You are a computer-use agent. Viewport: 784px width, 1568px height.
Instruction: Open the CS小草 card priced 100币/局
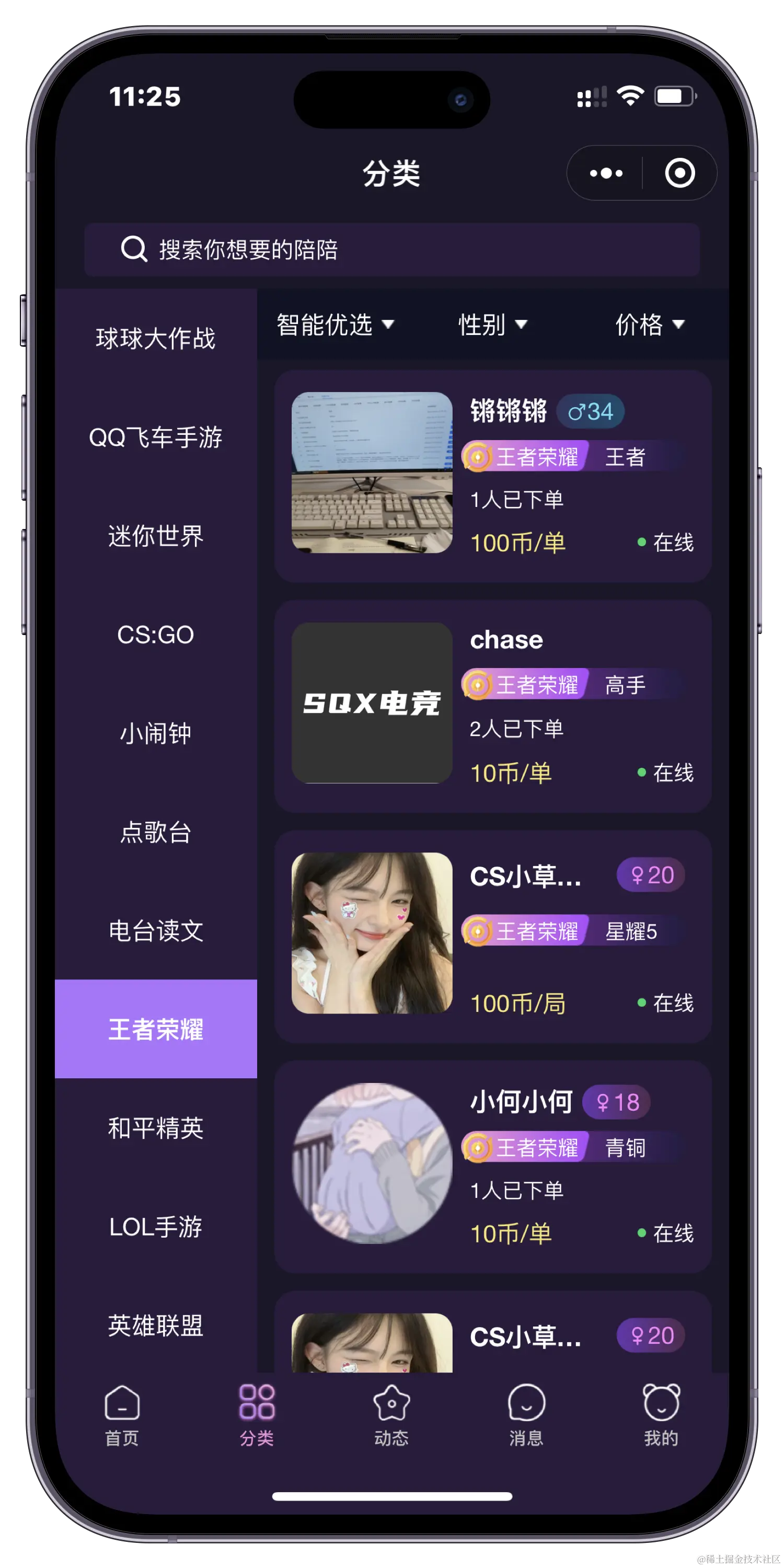click(x=492, y=936)
